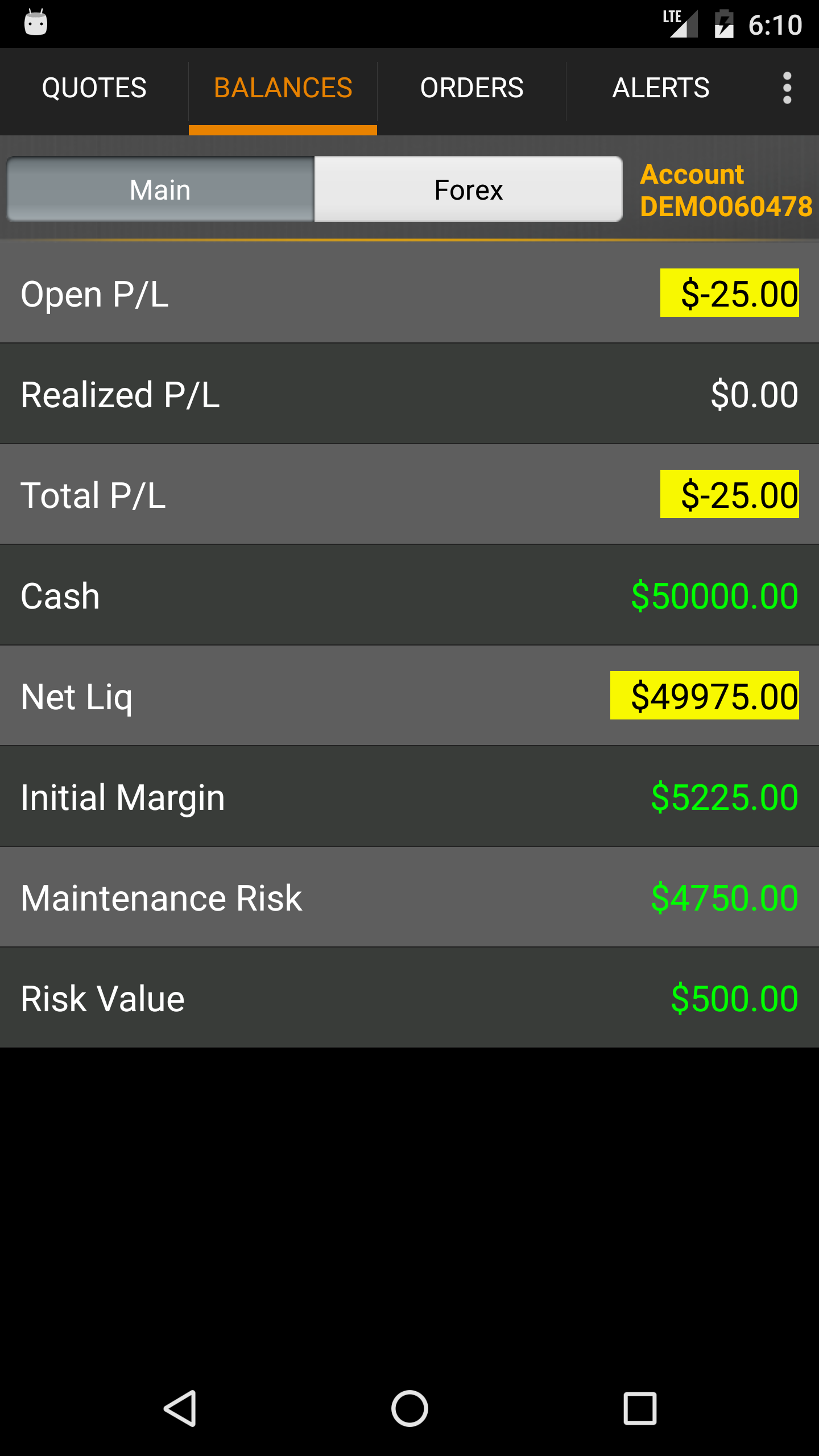Go to the home screen
Viewport: 819px width, 1456px height.
tap(409, 1408)
